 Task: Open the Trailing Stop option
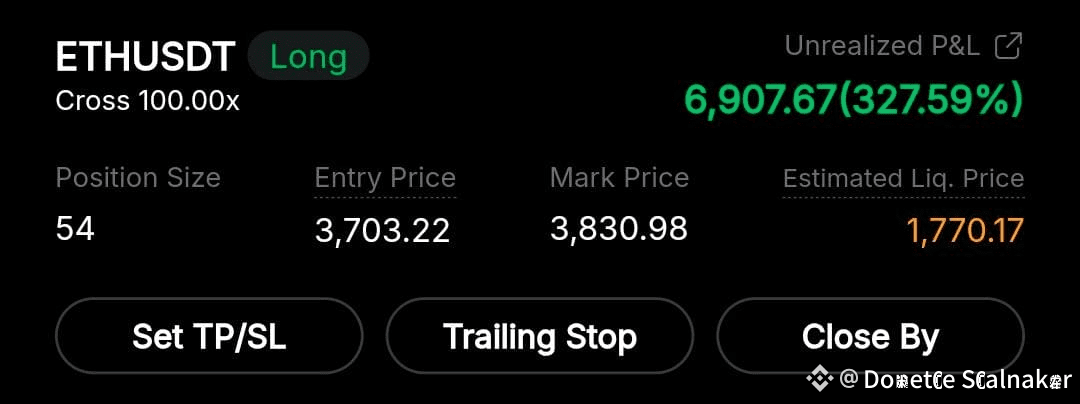click(539, 336)
